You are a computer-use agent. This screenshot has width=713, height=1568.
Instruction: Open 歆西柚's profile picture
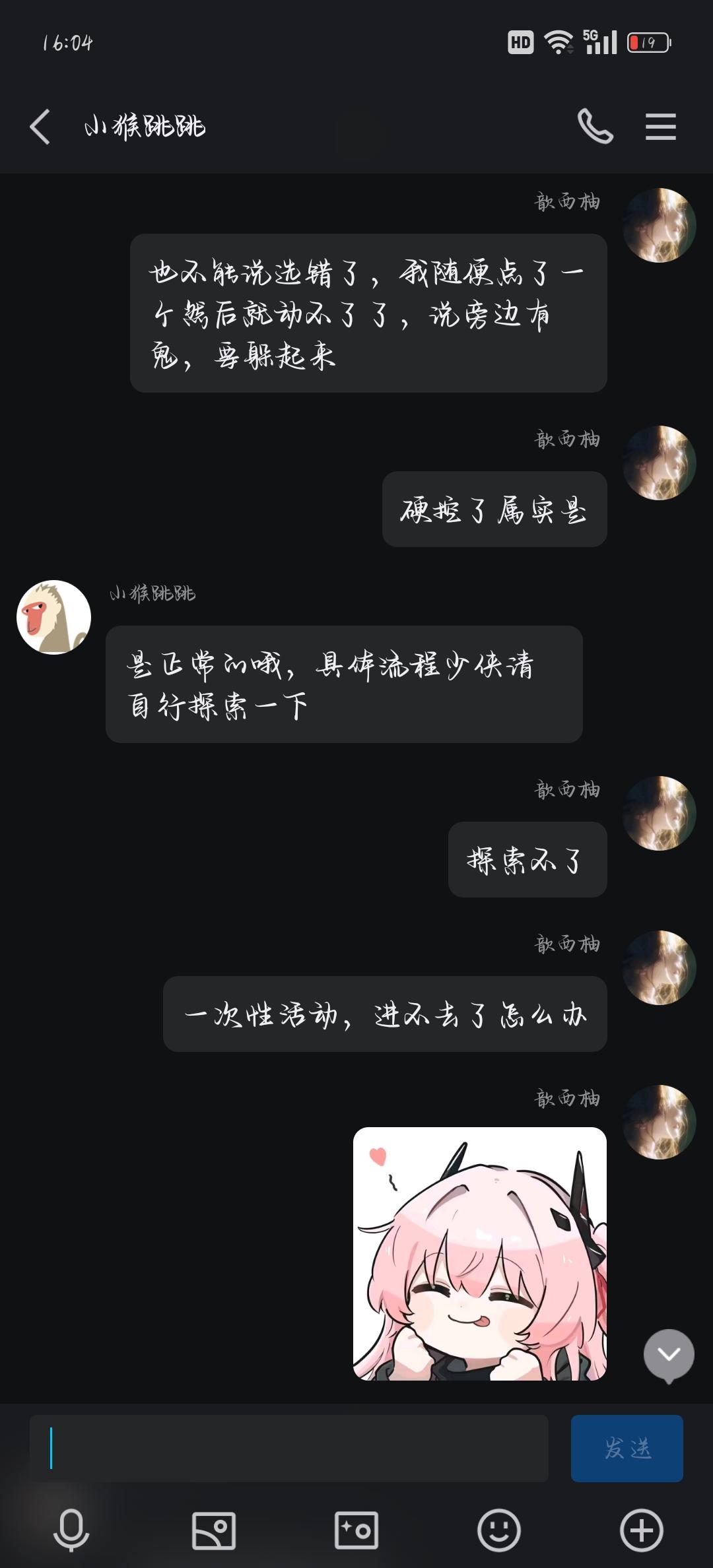tap(659, 224)
